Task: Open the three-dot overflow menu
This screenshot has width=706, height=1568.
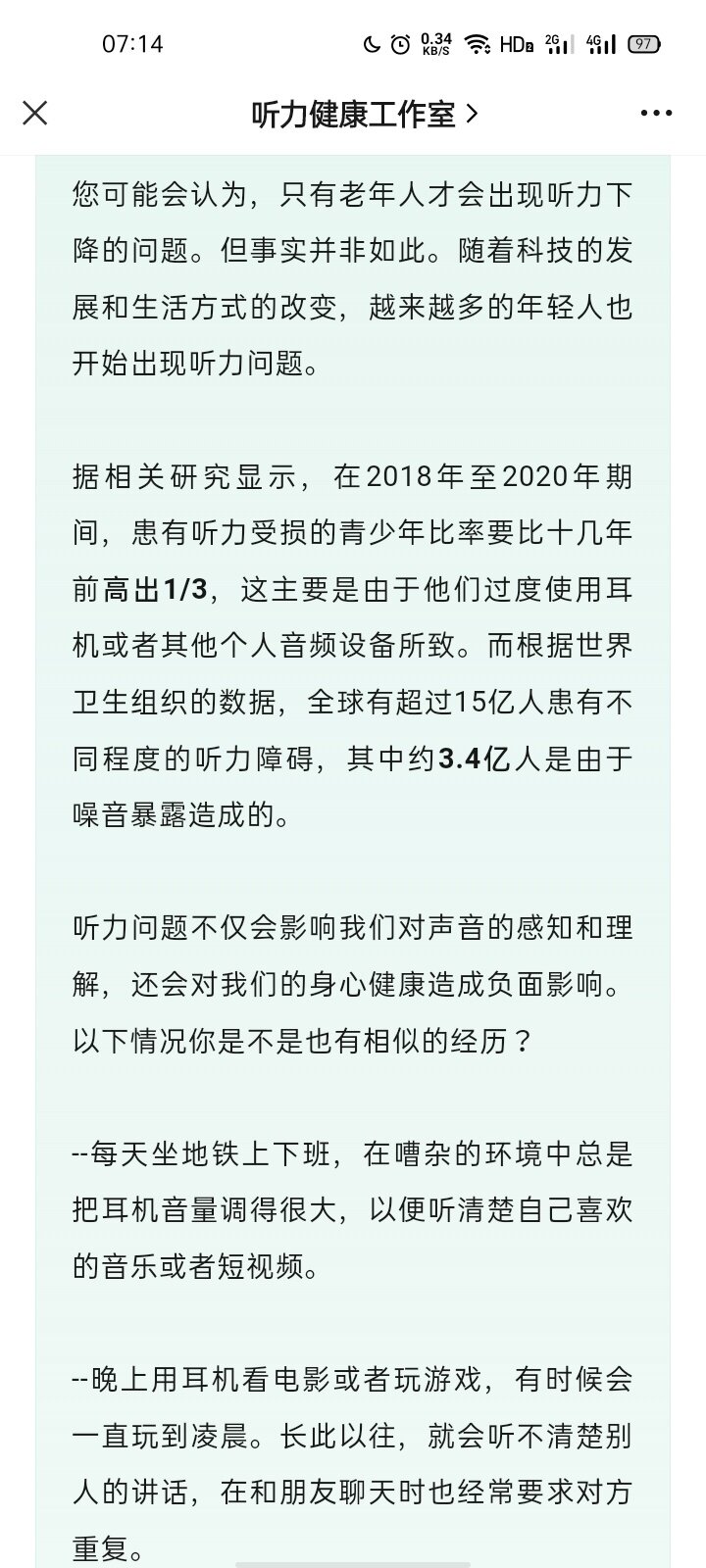Action: 656,114
